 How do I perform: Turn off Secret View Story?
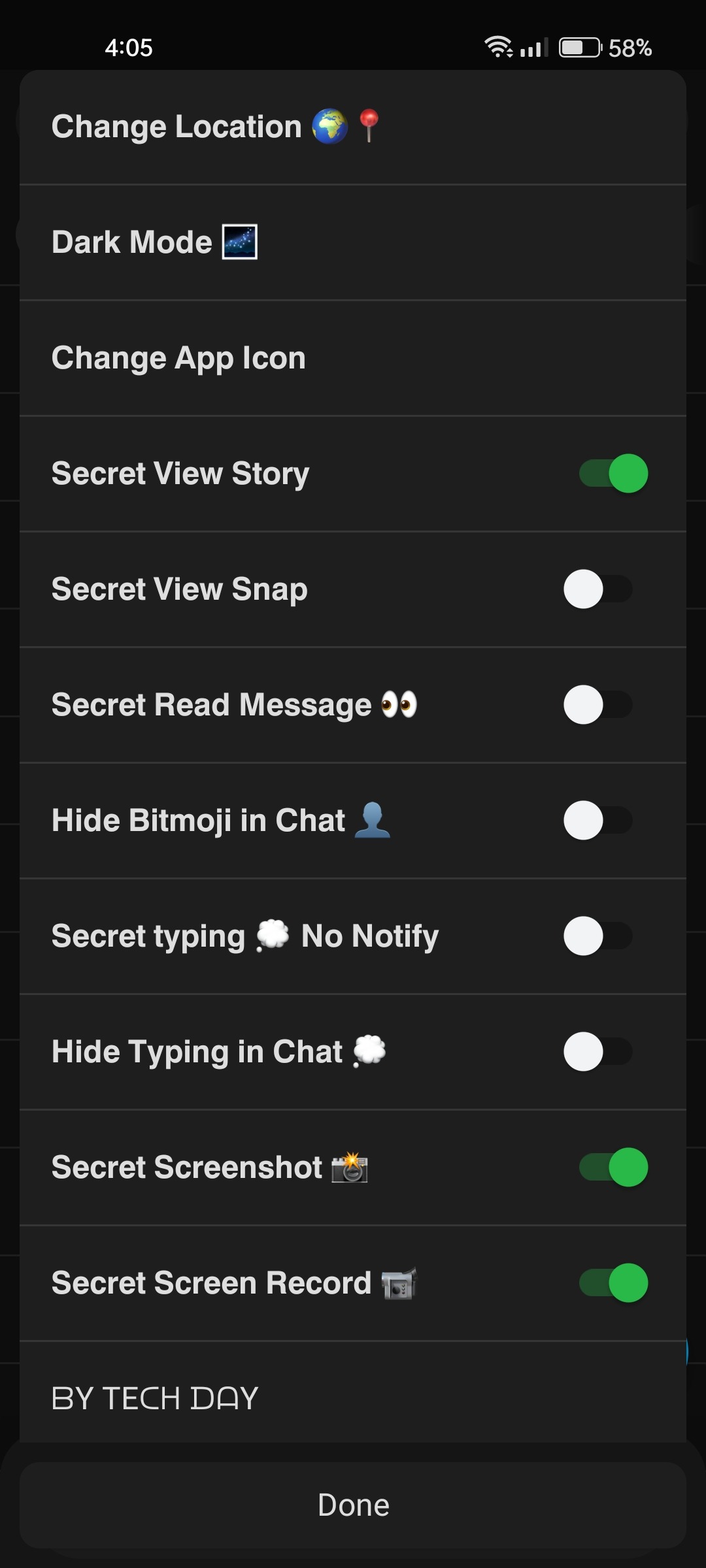point(613,474)
